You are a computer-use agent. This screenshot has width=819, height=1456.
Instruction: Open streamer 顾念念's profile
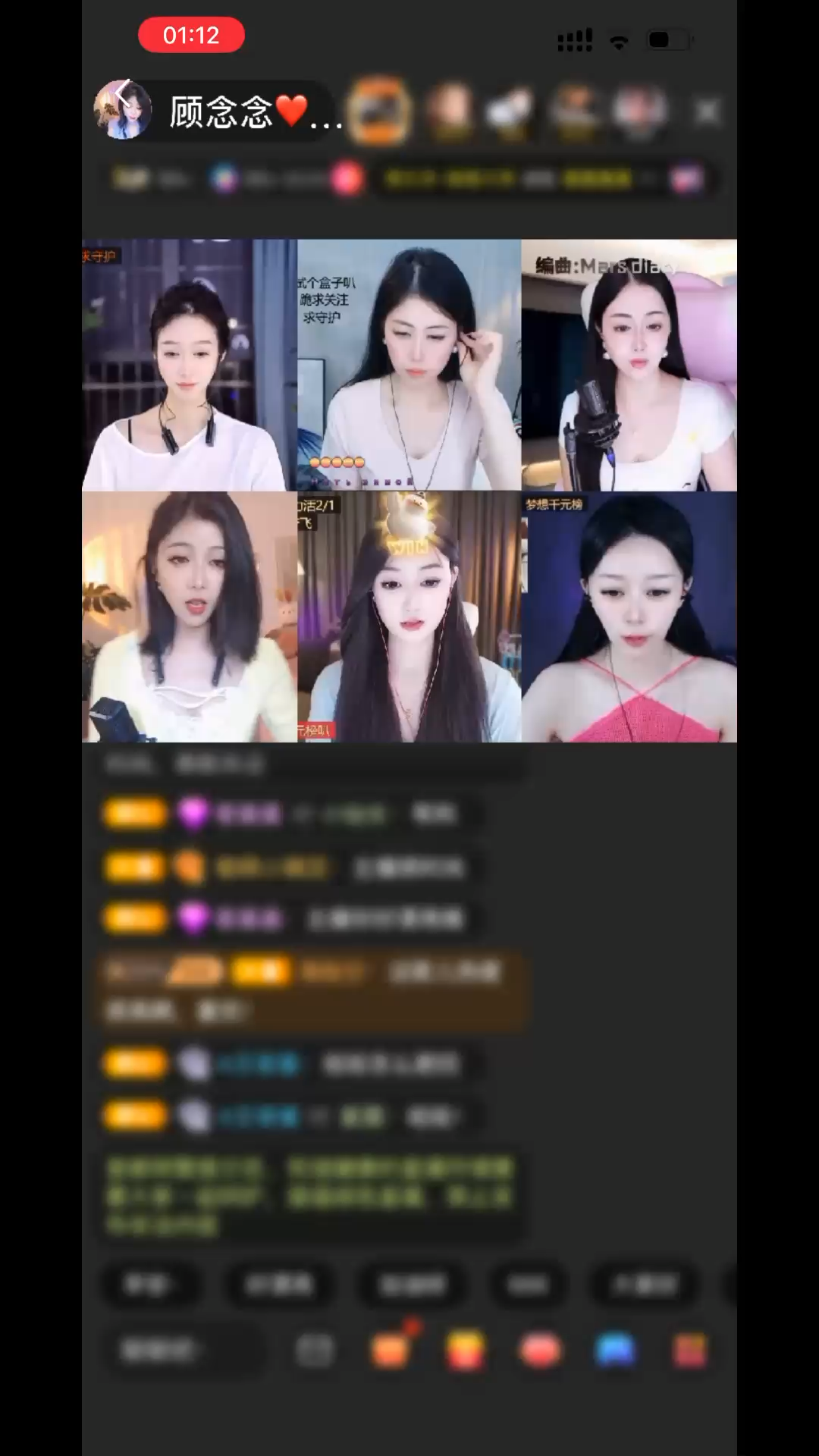tap(221, 112)
